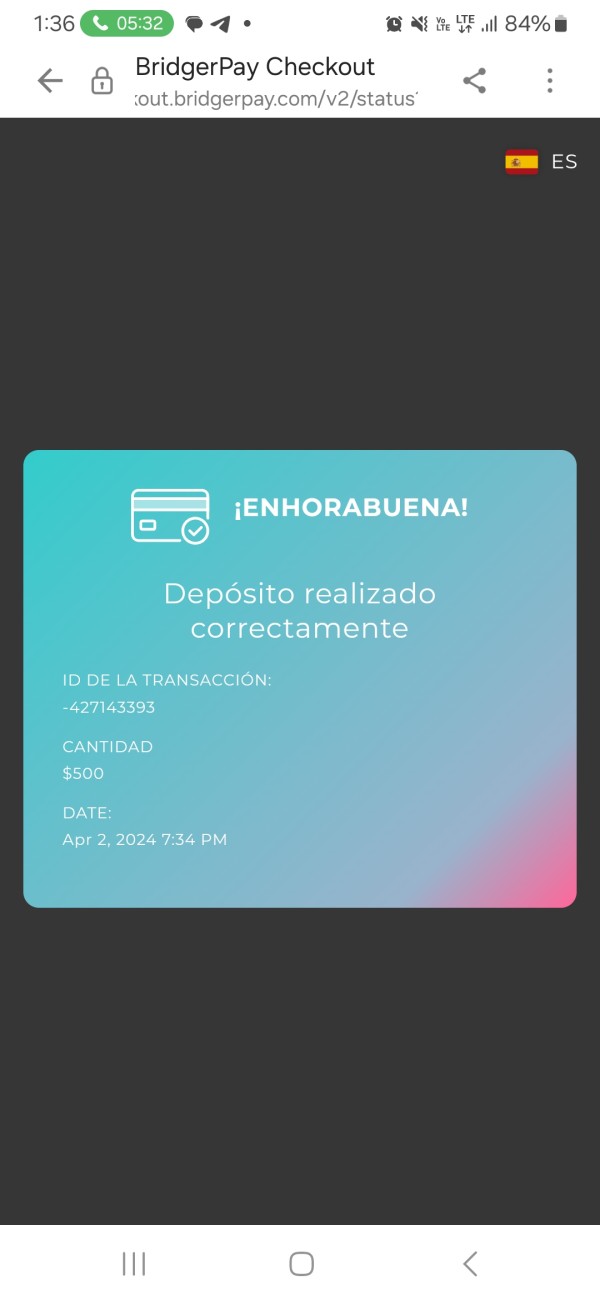Return to the ongoing call timer chip
Image resolution: width=600 pixels, height=1300 pixels.
[x=127, y=24]
